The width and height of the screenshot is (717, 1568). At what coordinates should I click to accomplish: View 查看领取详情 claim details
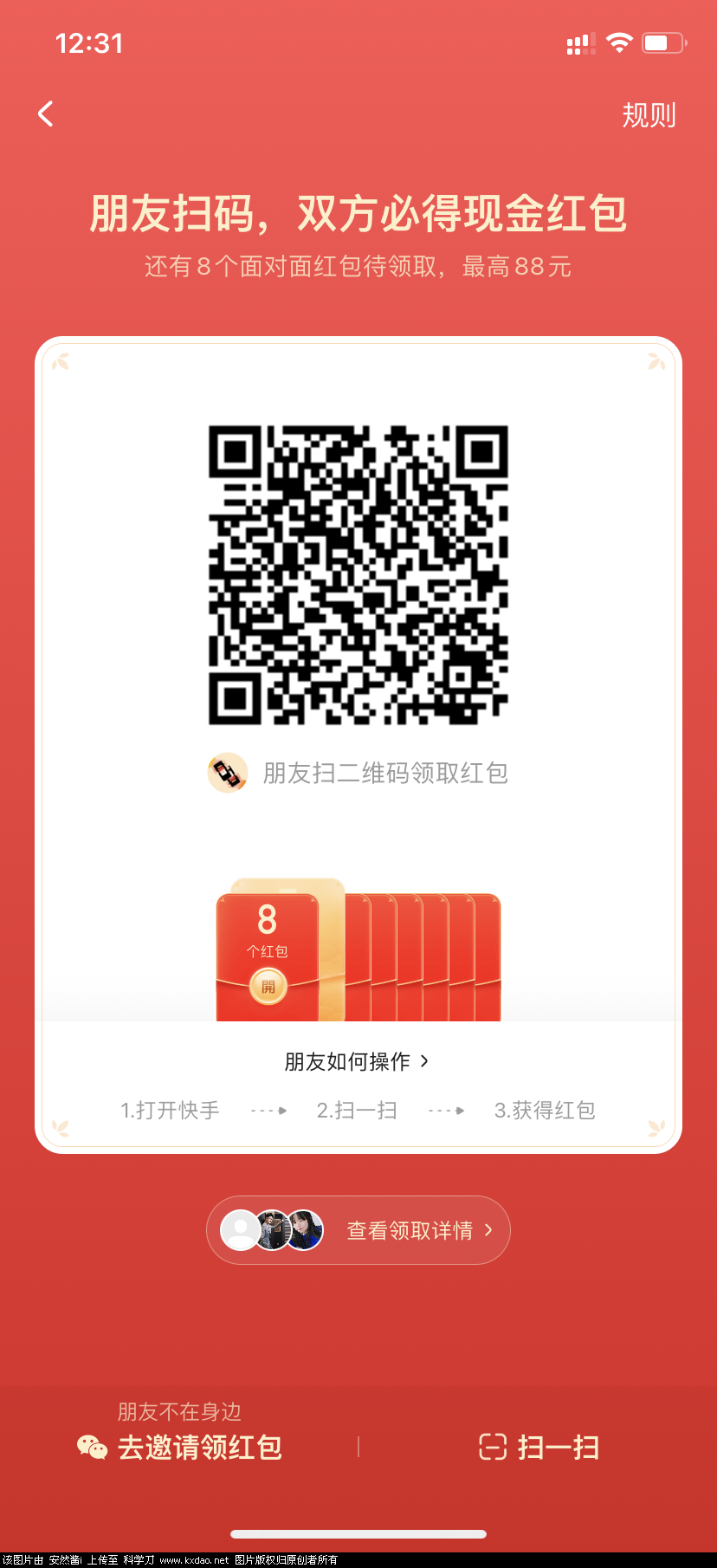click(358, 1230)
